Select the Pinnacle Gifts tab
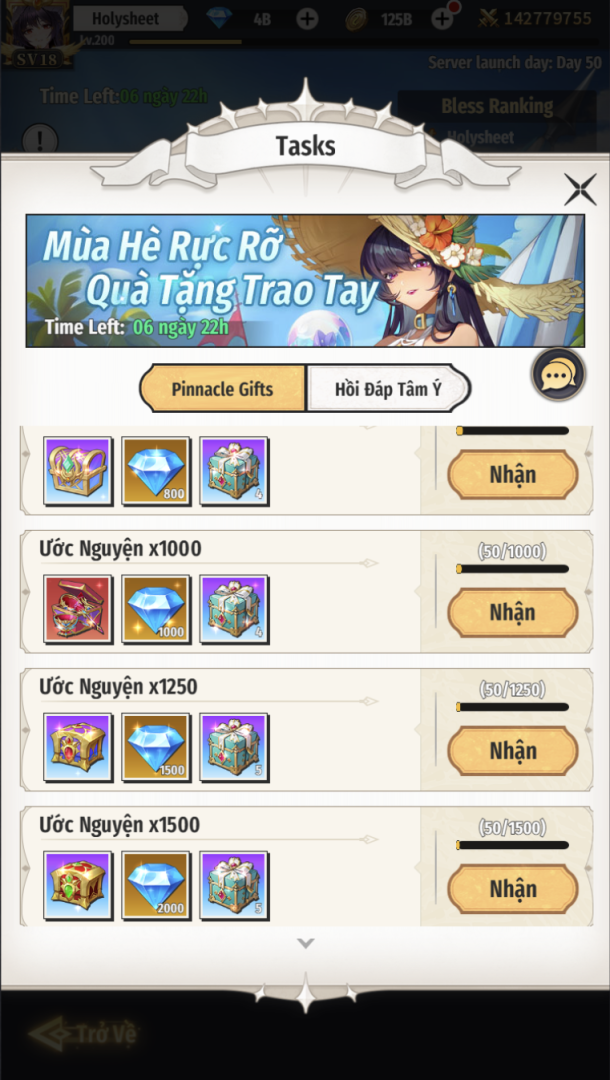Screen dimensions: 610x1080 click(x=222, y=388)
